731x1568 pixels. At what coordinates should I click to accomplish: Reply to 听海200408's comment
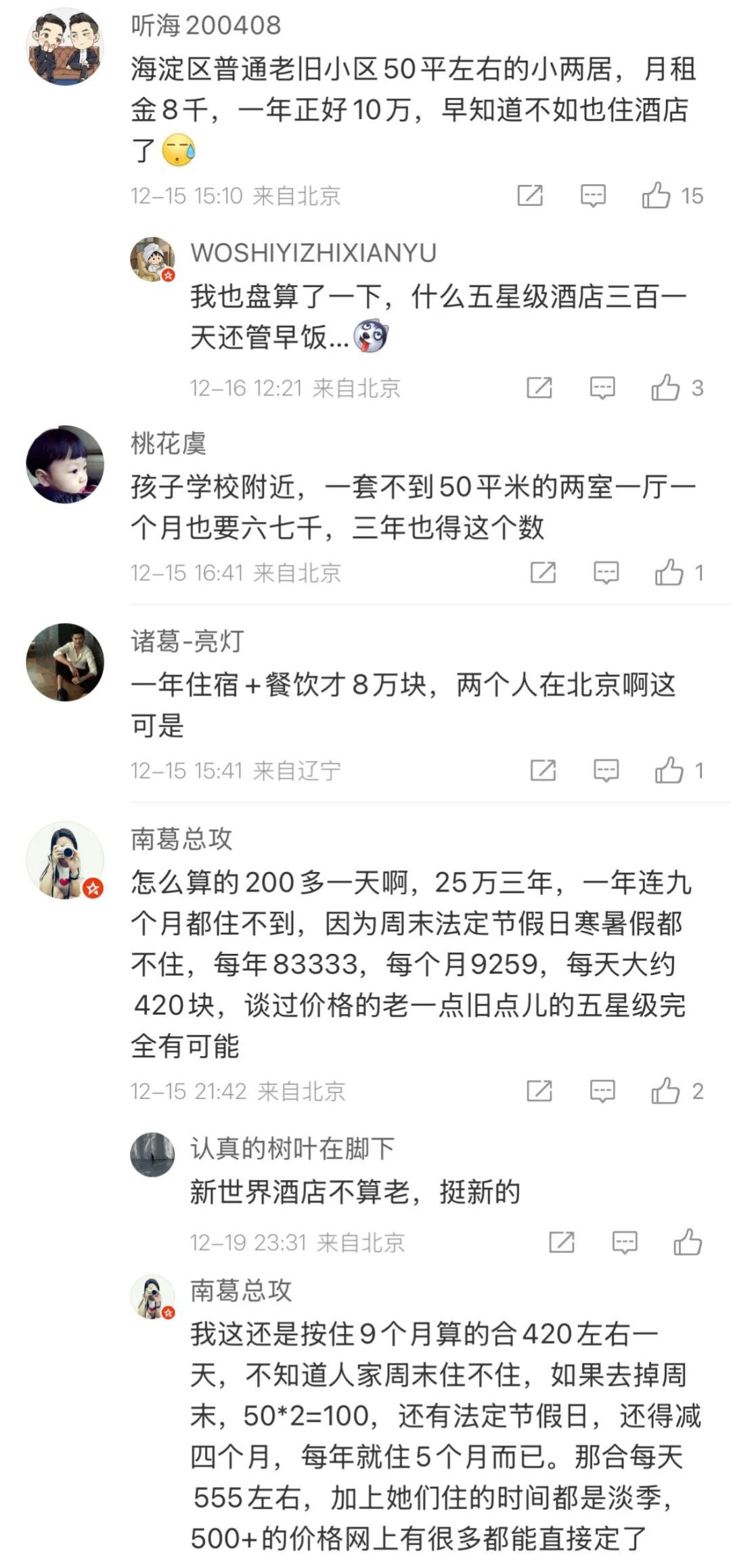[x=593, y=196]
